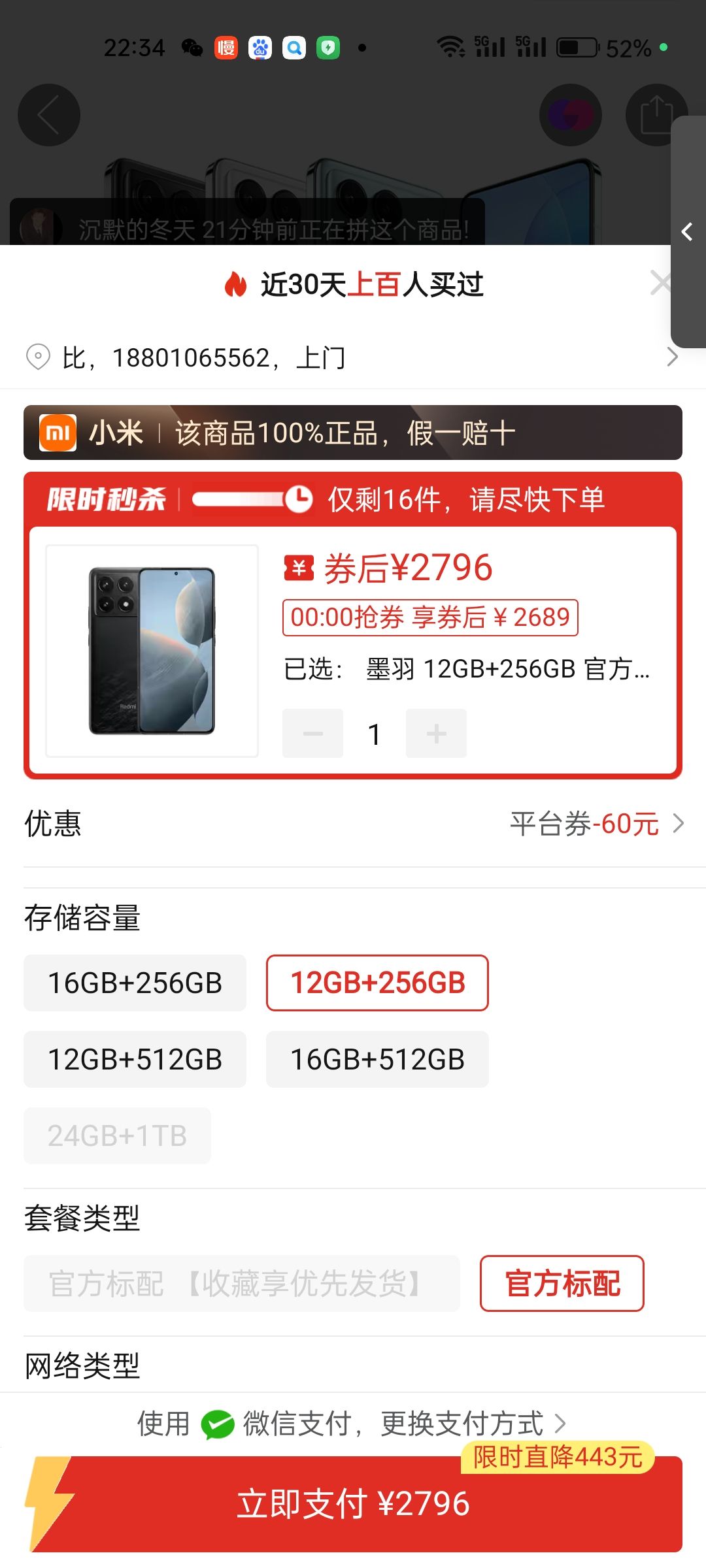The width and height of the screenshot is (706, 1568).
Task: Open the share icon at top right
Action: click(656, 114)
